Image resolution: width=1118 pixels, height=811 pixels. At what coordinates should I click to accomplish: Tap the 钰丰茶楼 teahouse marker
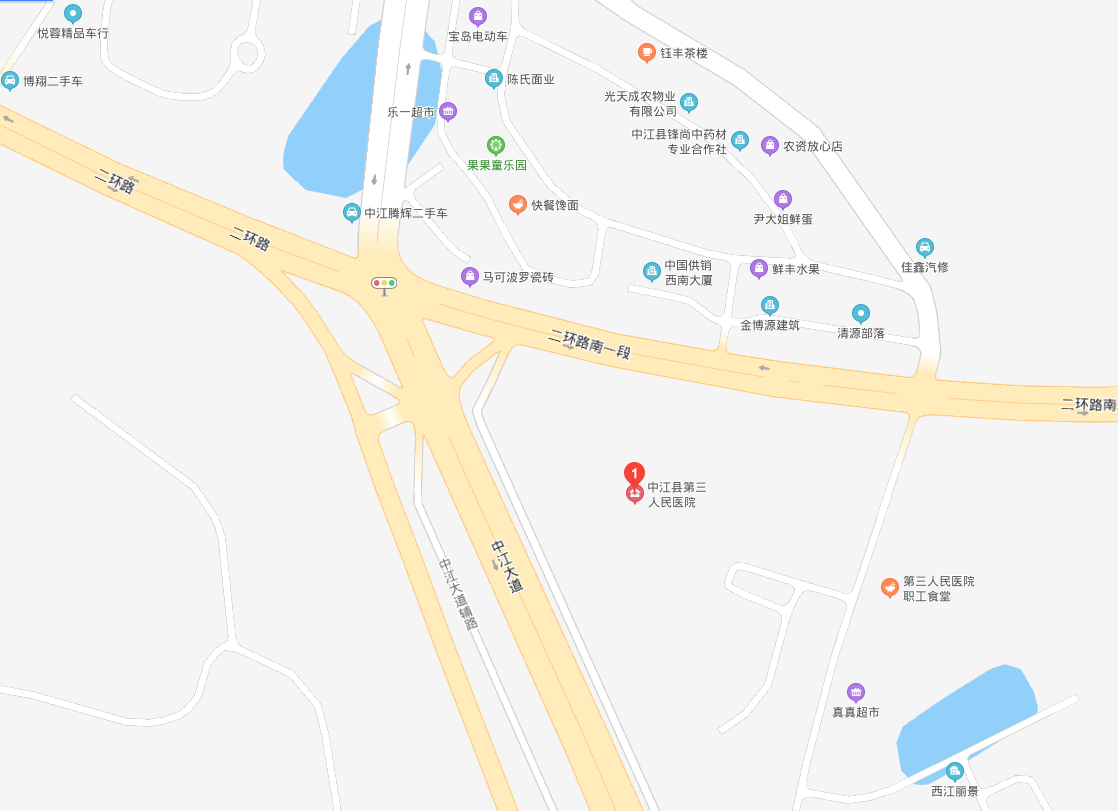coord(647,52)
